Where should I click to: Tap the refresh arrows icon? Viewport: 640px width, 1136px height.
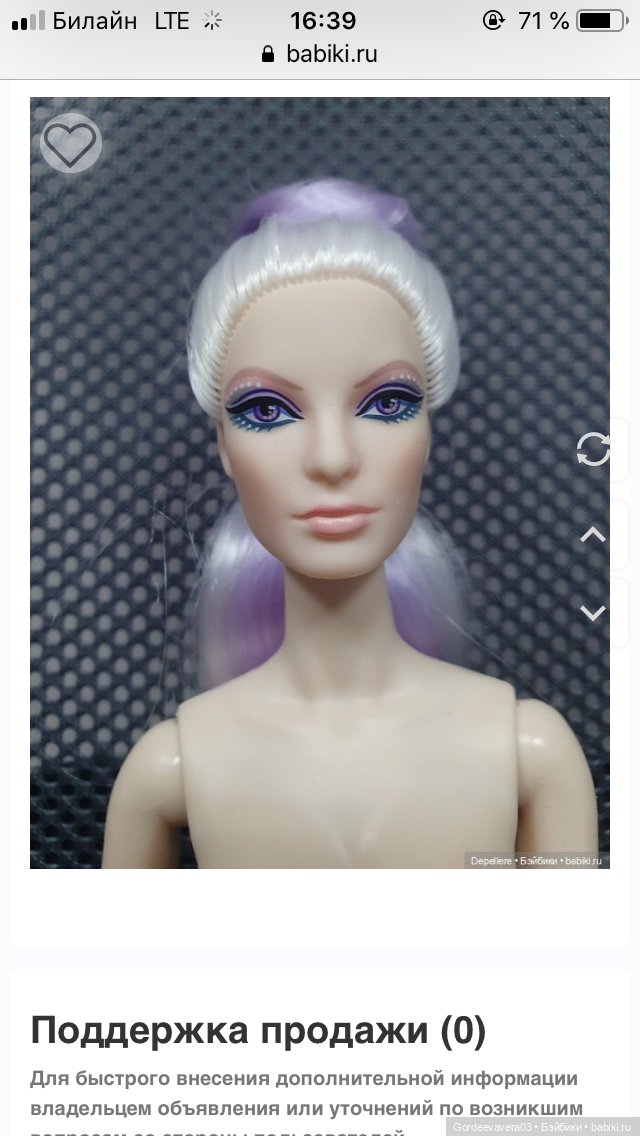(593, 449)
